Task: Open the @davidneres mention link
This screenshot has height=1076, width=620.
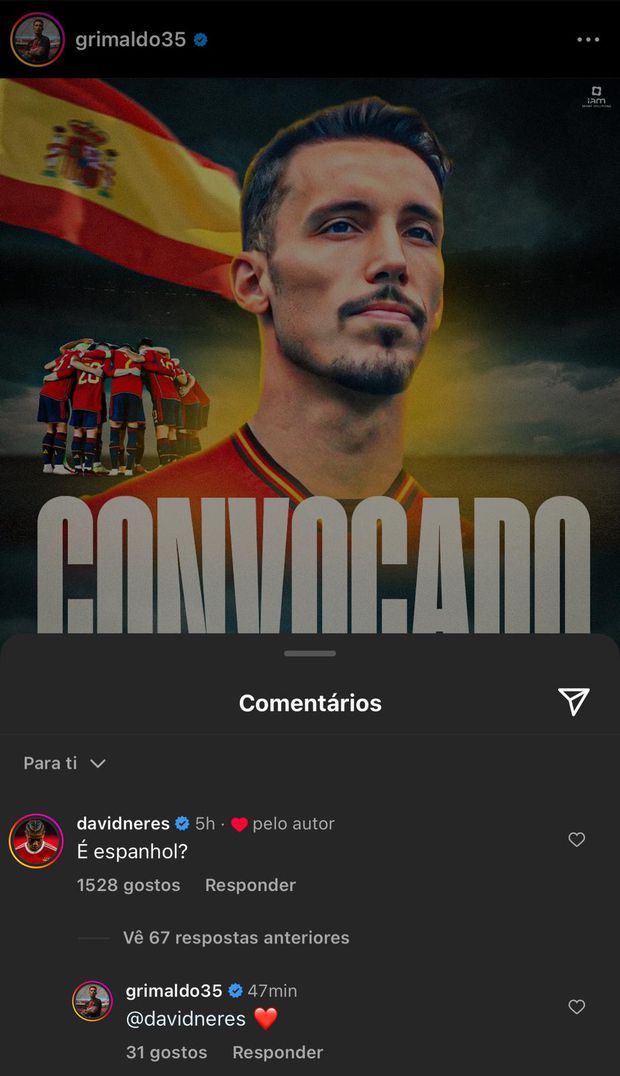Action: coord(186,1019)
